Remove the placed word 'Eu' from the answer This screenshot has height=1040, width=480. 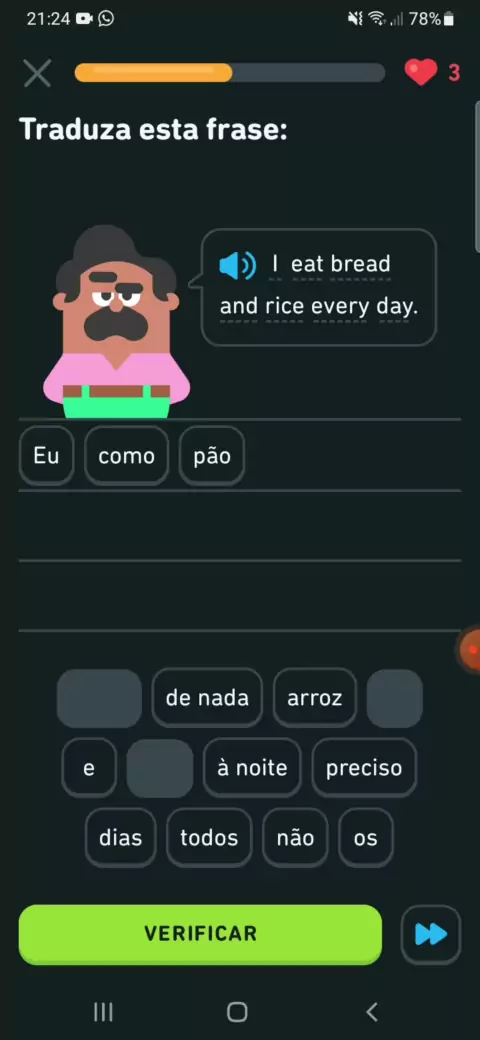(46, 456)
